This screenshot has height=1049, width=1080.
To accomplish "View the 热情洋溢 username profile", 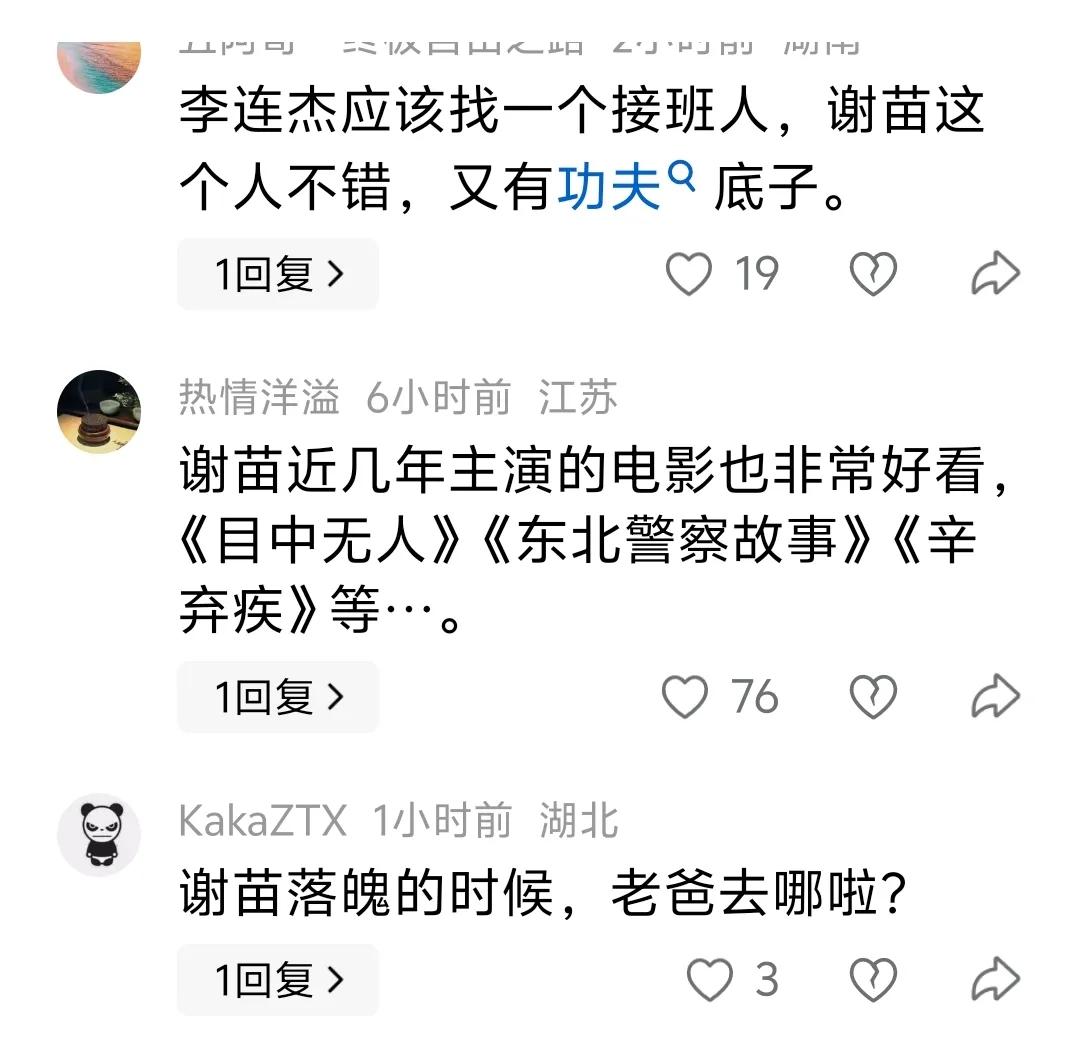I will coord(259,399).
